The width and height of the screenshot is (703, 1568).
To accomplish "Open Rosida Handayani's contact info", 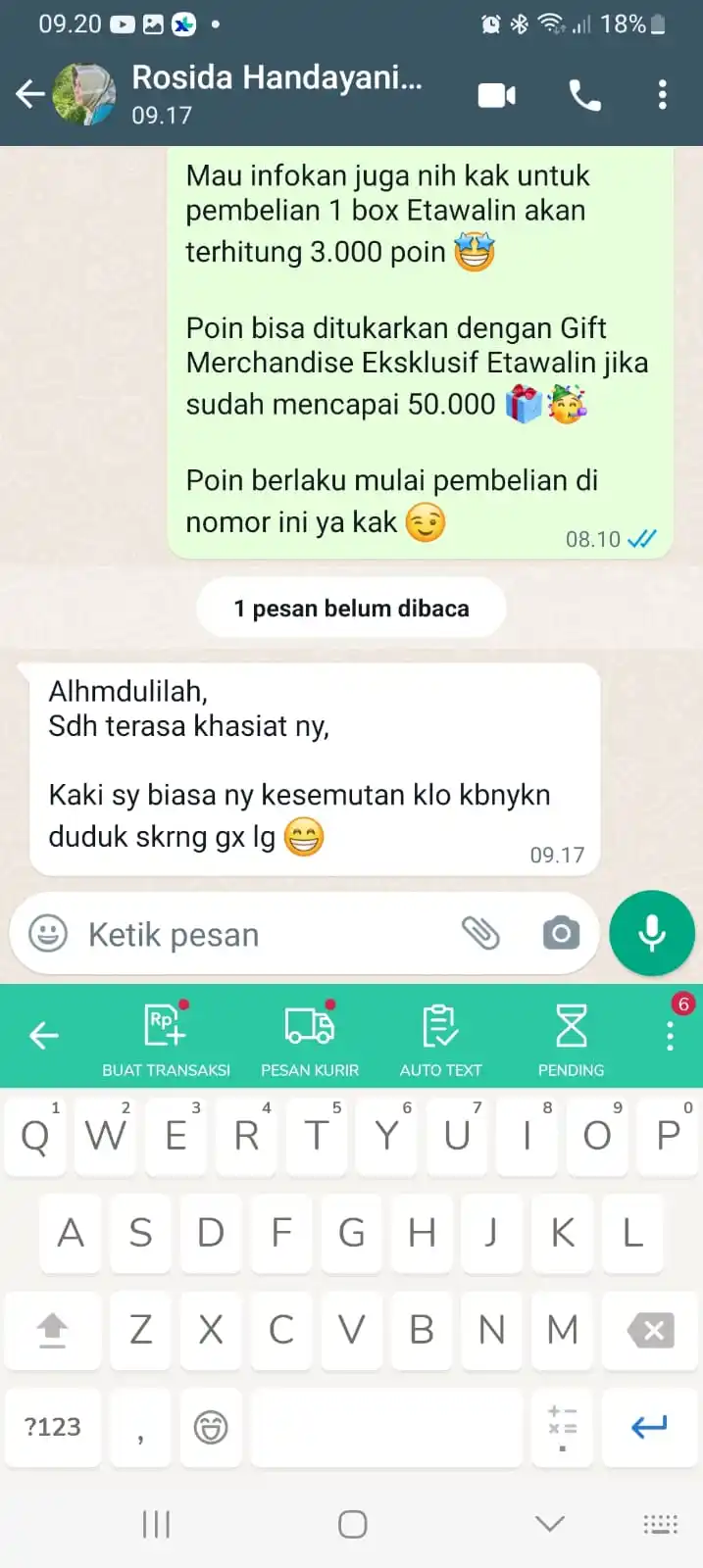I will point(276,93).
